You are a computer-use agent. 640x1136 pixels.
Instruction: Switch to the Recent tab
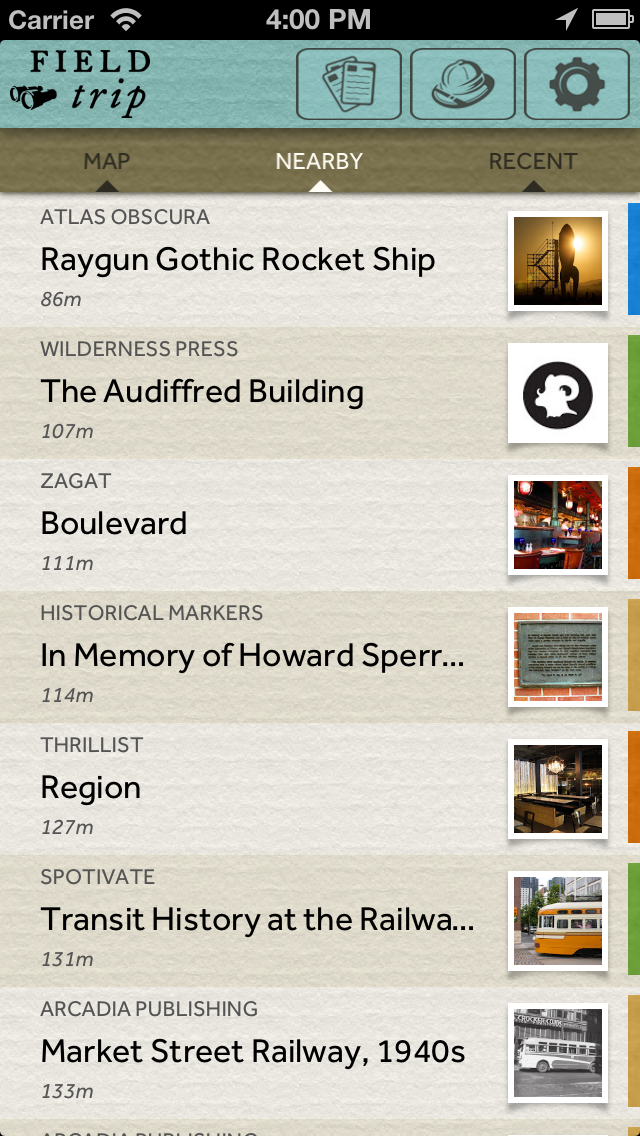coord(532,162)
